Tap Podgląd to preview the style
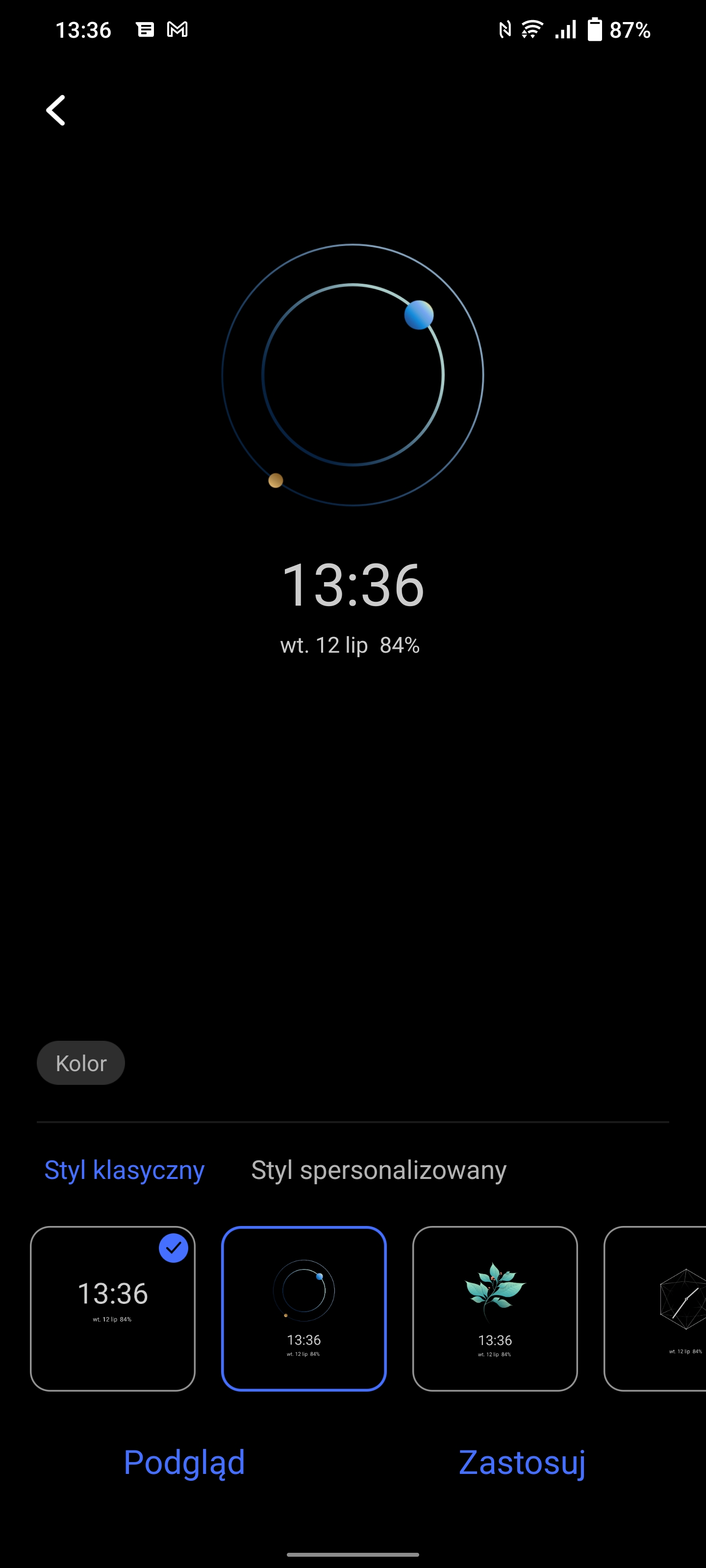The height and width of the screenshot is (1568, 706). click(x=184, y=1462)
